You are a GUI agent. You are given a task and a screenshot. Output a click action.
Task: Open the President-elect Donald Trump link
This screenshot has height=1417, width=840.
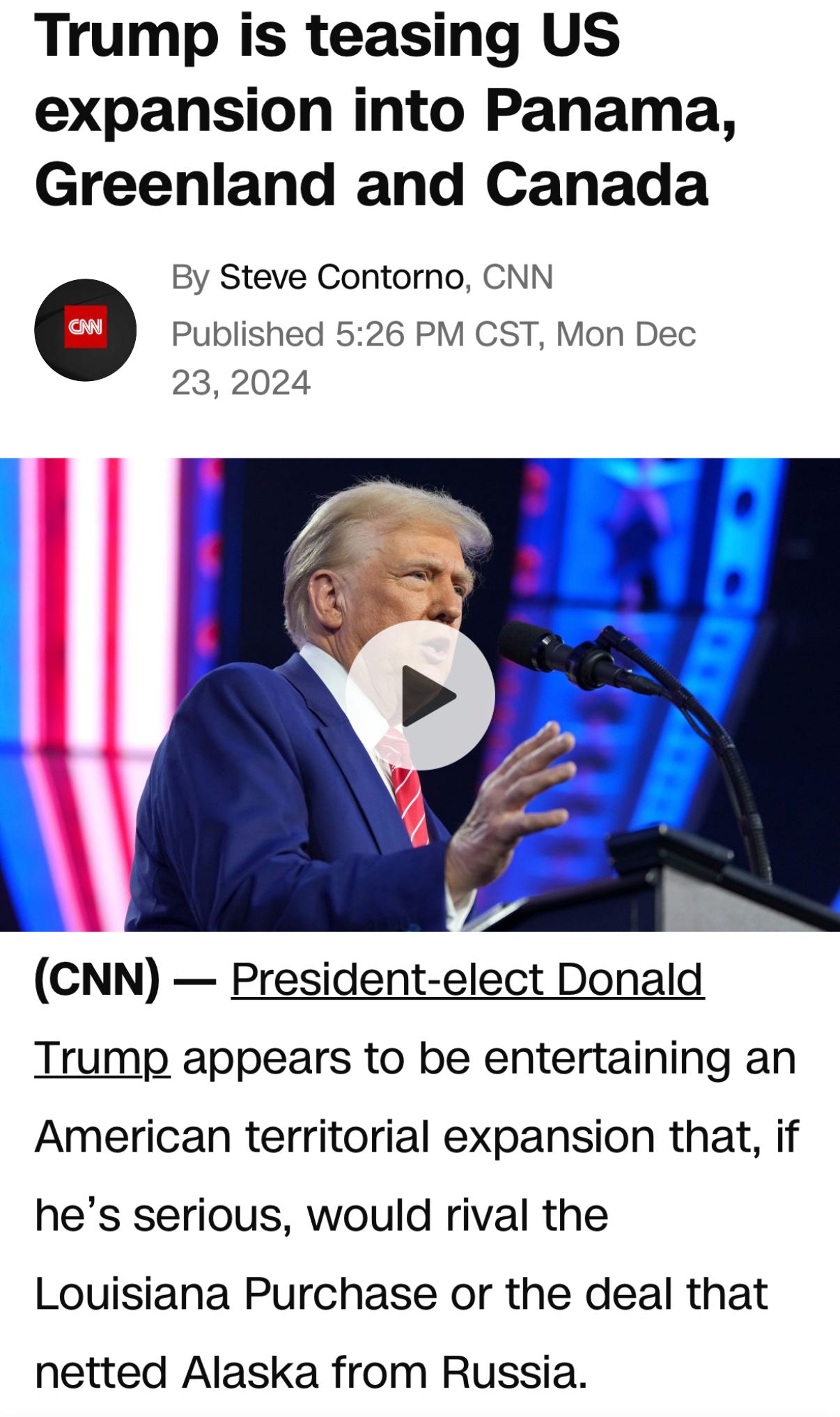point(467,979)
